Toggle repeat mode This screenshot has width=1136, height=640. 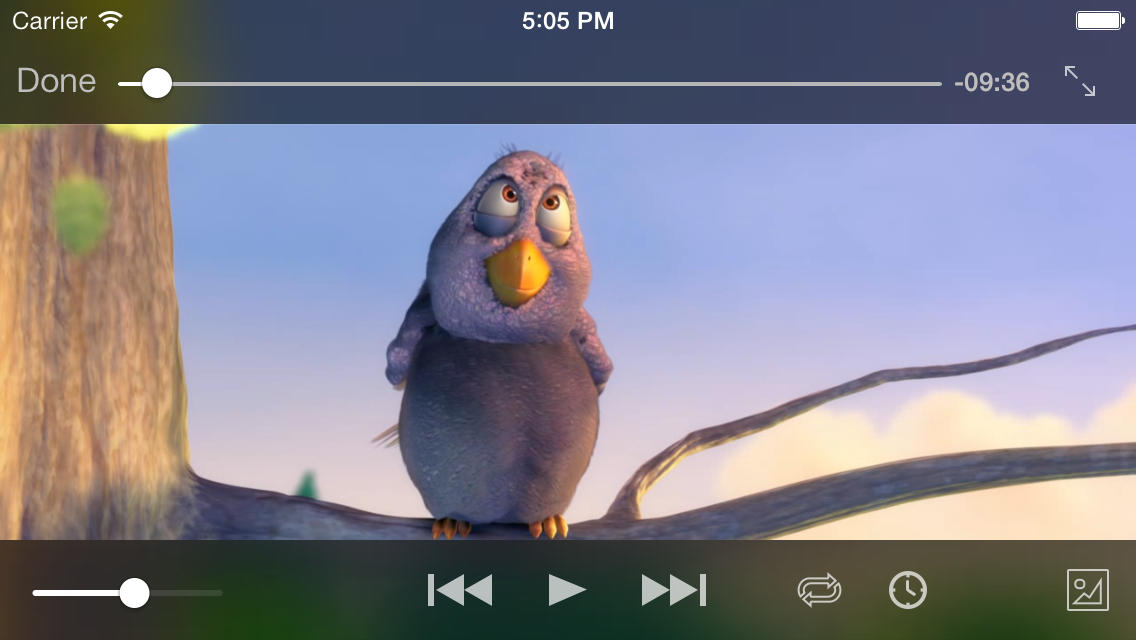[x=819, y=590]
